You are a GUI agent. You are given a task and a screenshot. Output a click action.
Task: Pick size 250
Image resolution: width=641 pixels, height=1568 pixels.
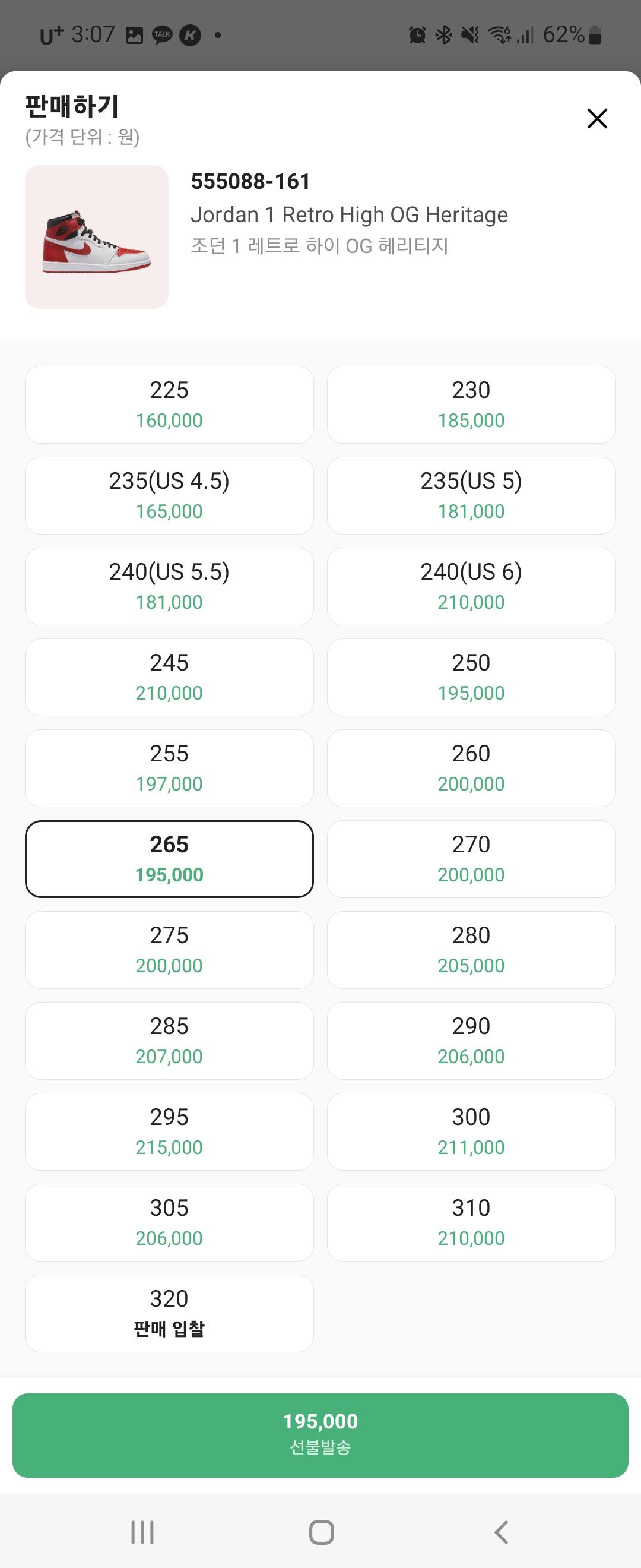(471, 677)
